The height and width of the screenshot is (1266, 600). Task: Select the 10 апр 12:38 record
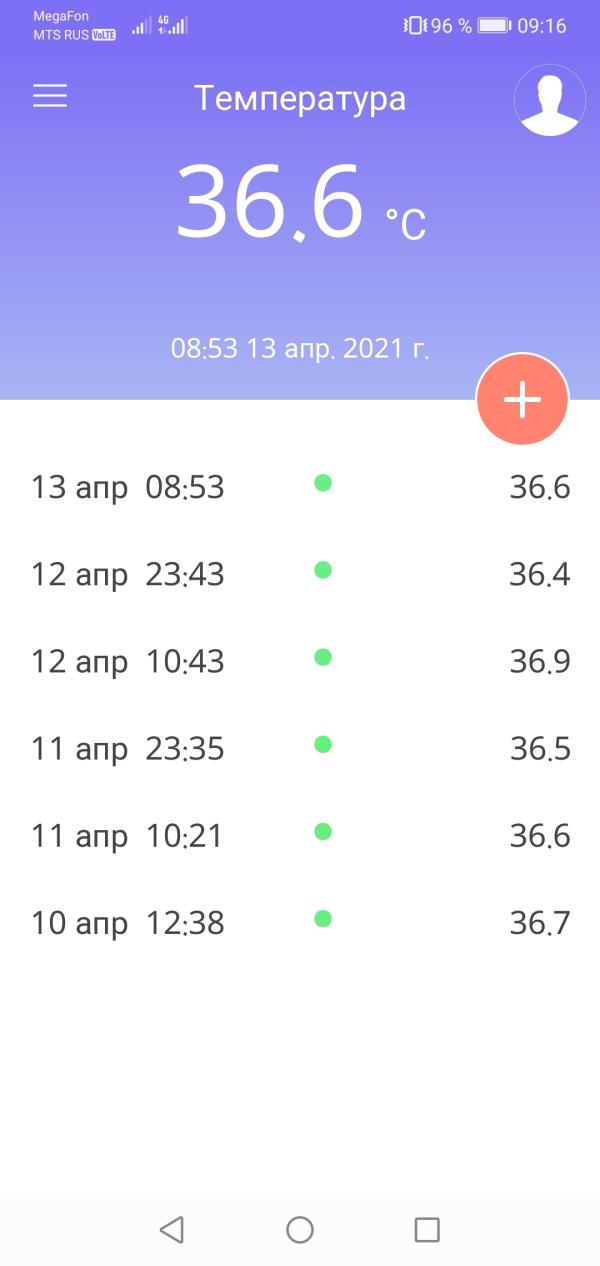(300, 922)
